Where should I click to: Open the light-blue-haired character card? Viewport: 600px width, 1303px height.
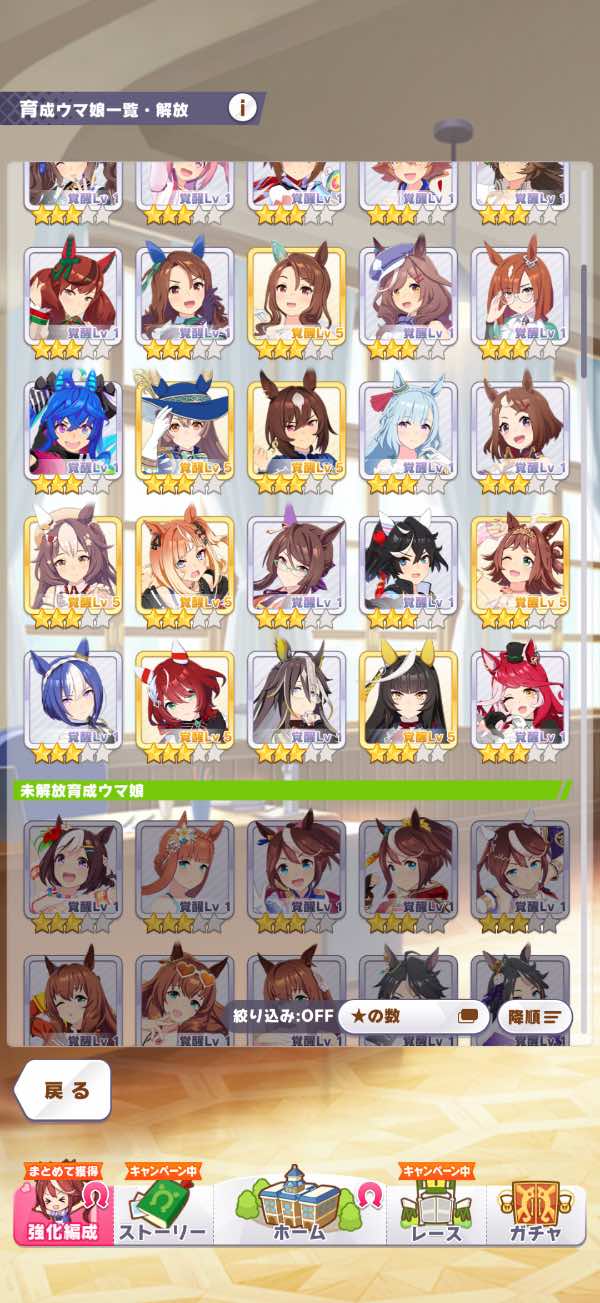pyautogui.click(x=408, y=428)
